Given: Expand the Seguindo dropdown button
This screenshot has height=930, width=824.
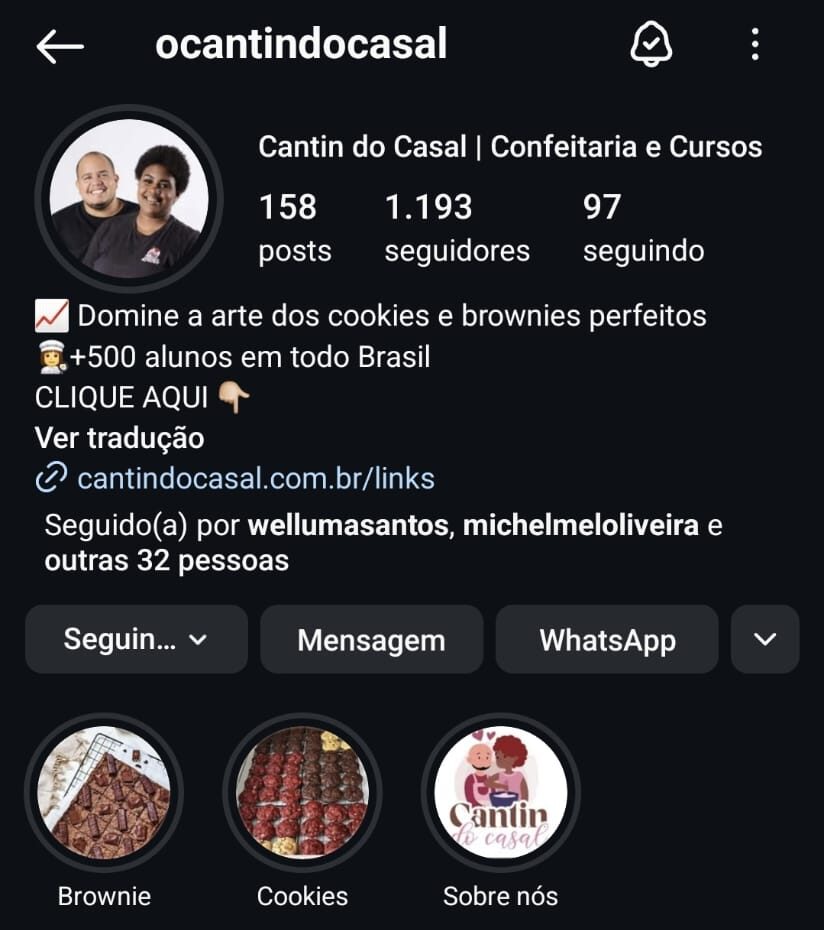Looking at the screenshot, I should (x=136, y=640).
